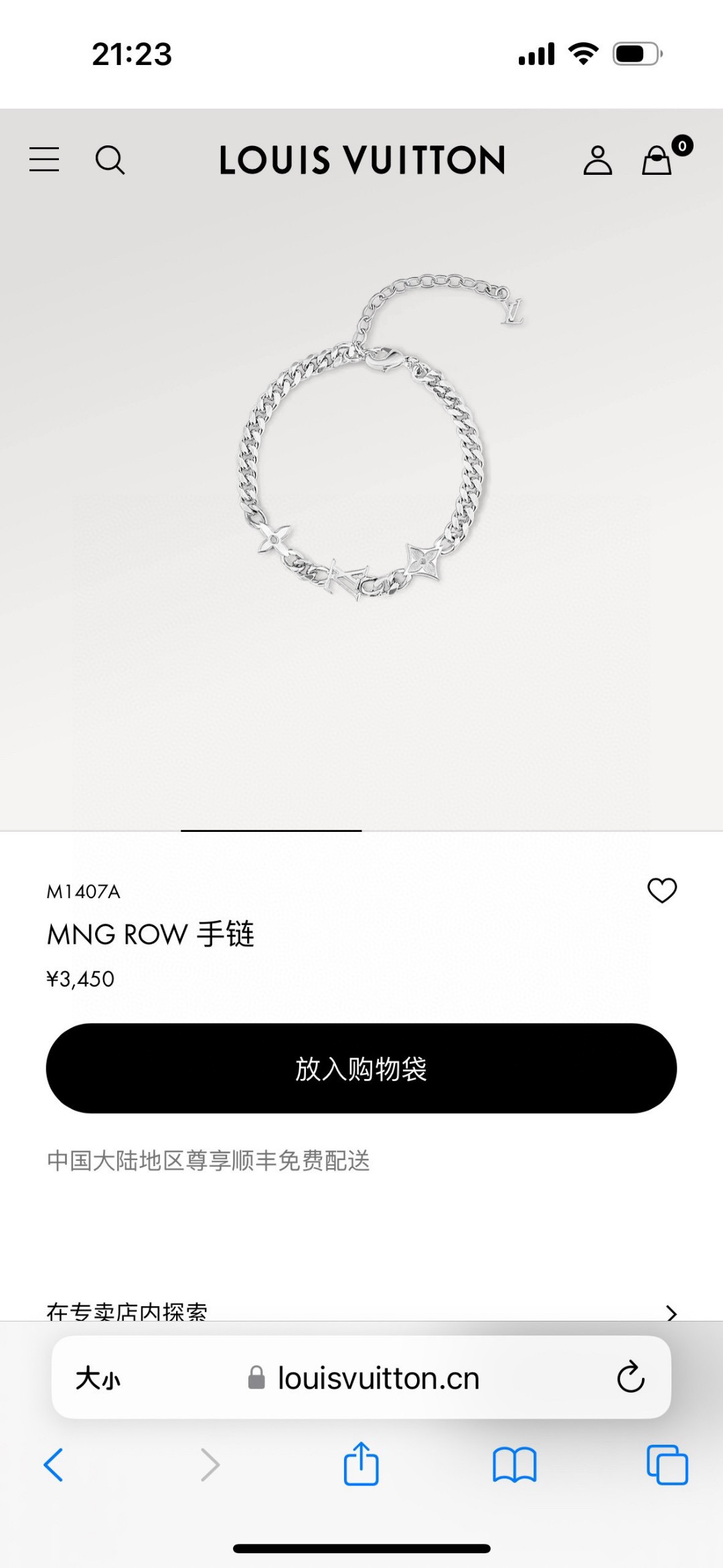Open the search magnifier icon

[110, 160]
